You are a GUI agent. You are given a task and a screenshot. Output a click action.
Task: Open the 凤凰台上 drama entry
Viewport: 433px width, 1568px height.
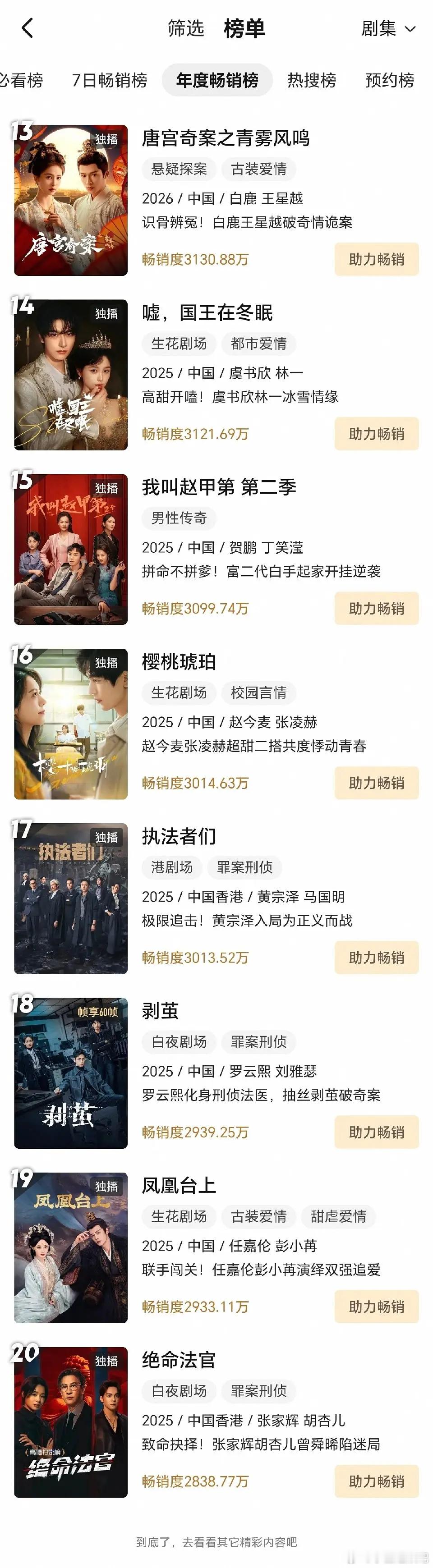click(179, 1186)
